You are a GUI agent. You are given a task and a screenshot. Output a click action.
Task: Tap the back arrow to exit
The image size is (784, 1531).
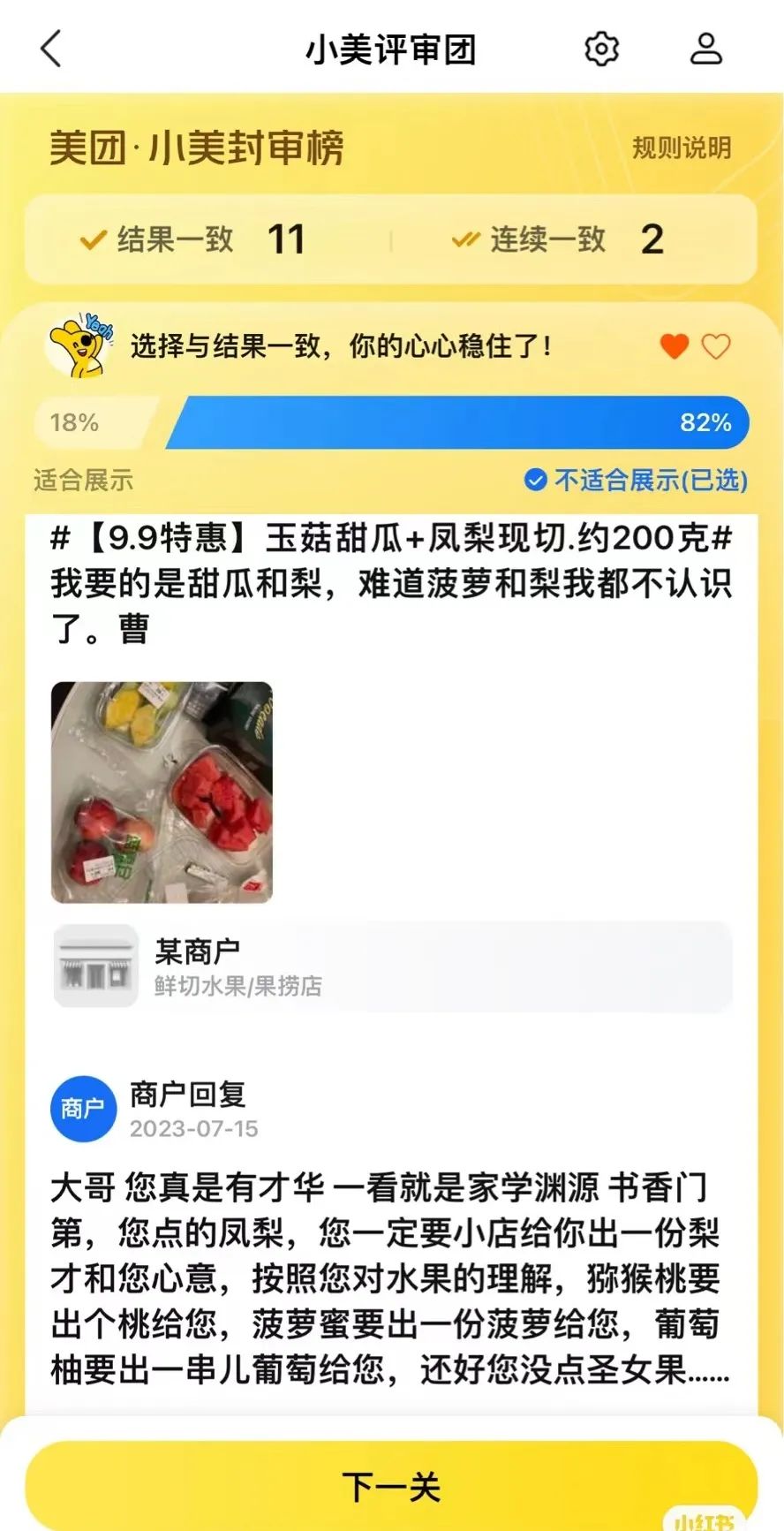[x=50, y=49]
